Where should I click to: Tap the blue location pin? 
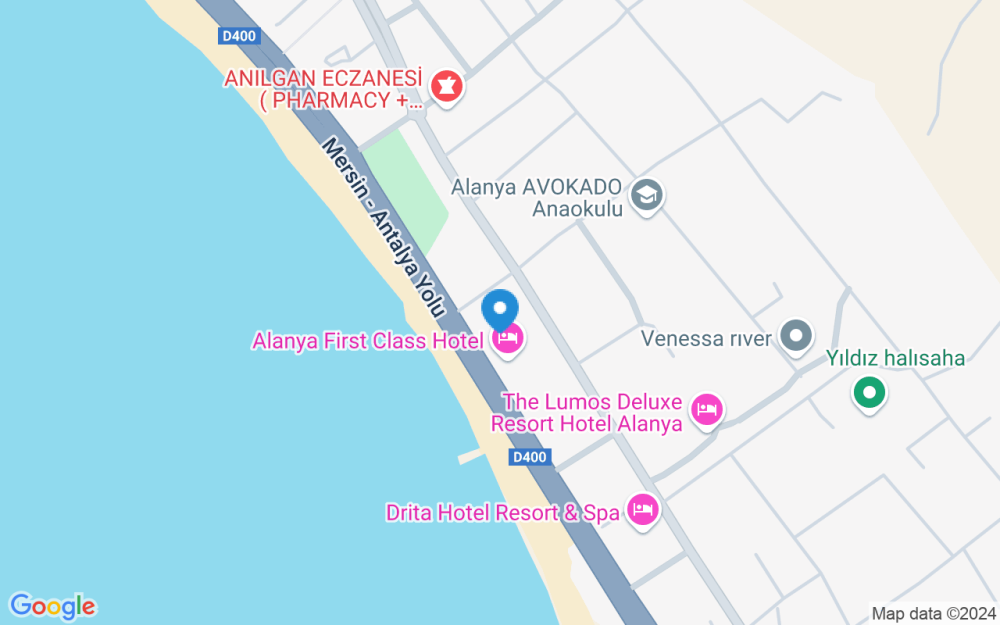500,307
